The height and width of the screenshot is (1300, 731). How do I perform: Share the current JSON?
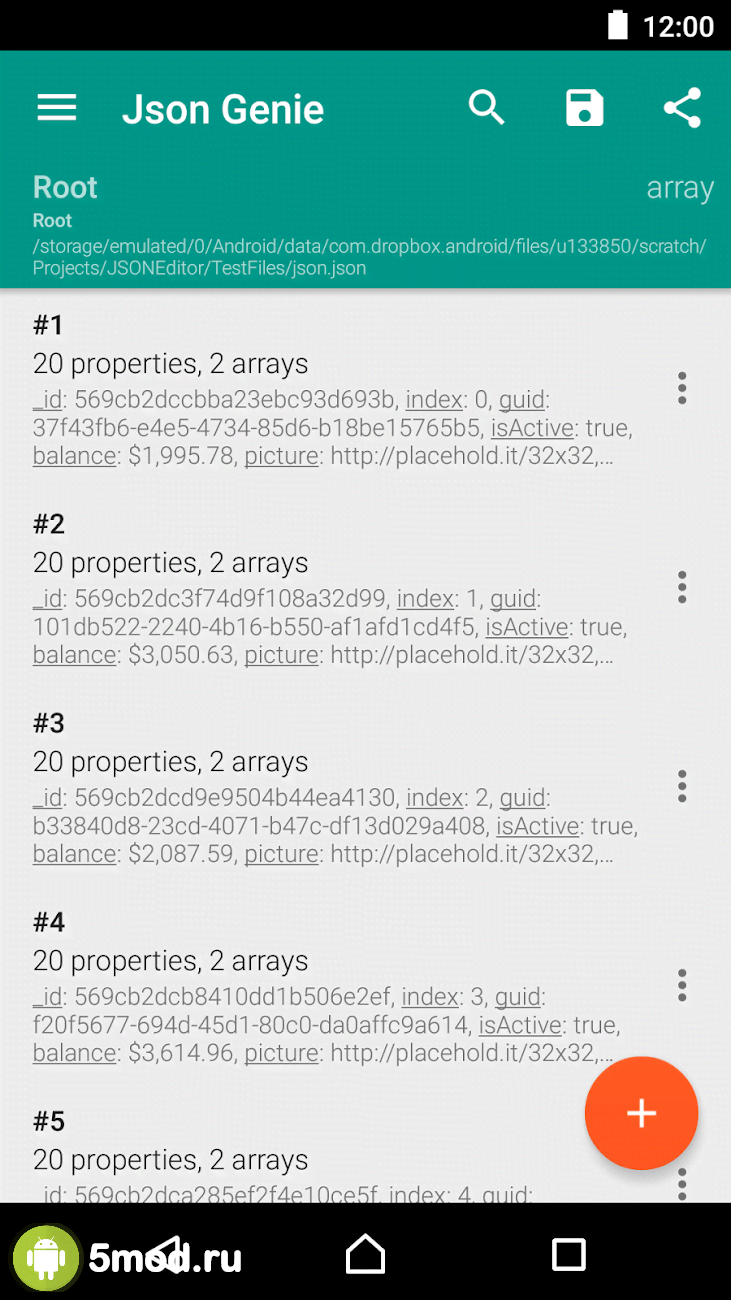click(682, 108)
